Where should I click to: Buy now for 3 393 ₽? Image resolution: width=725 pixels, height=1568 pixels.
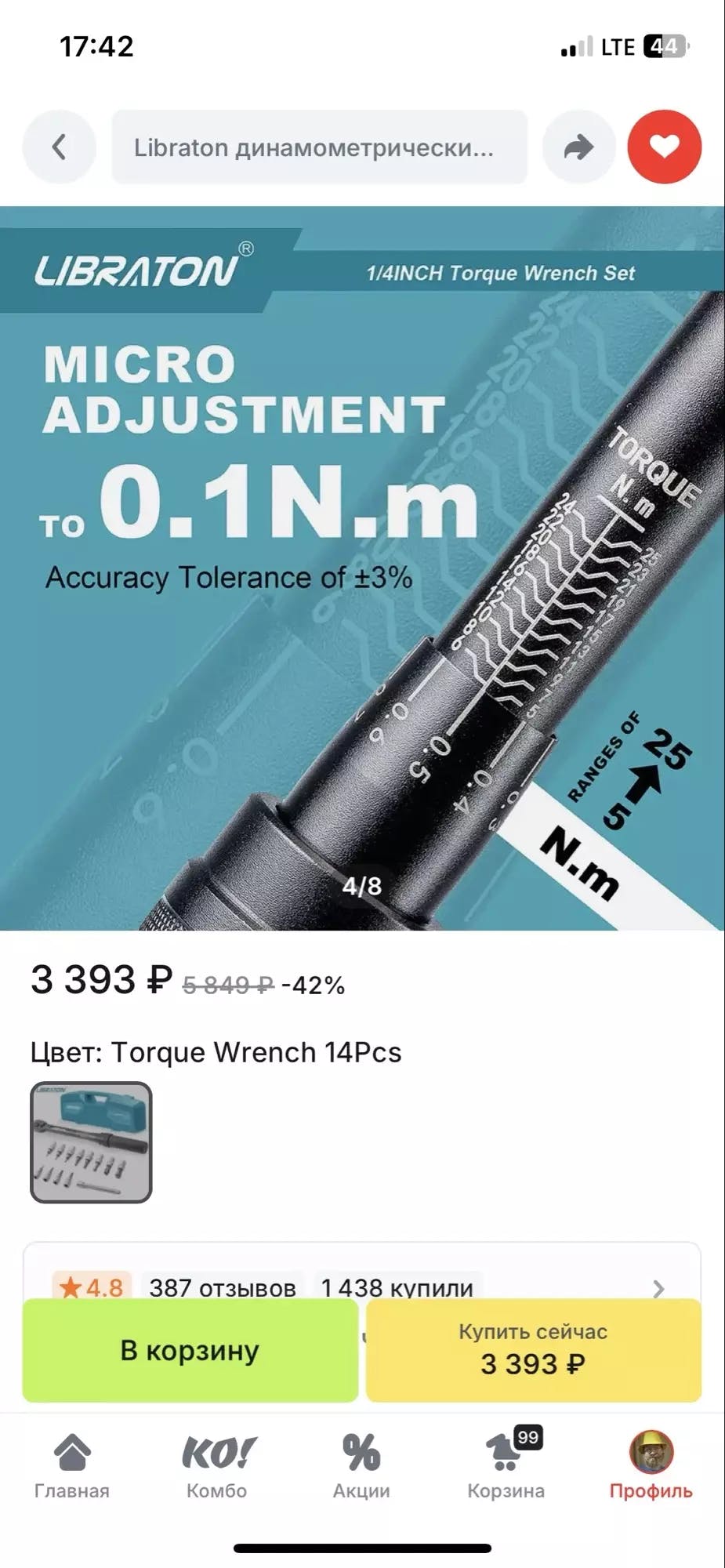533,1350
